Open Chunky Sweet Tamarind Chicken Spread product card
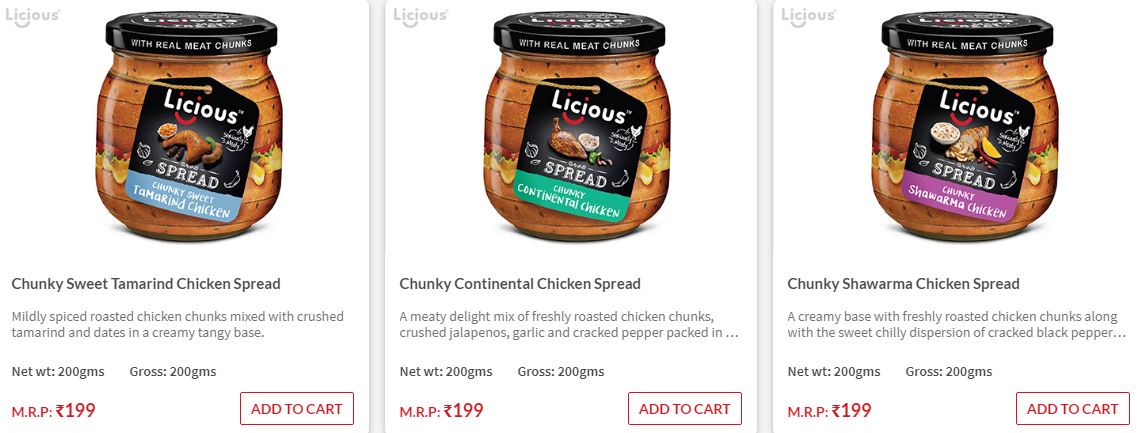1141x433 pixels. coord(146,284)
